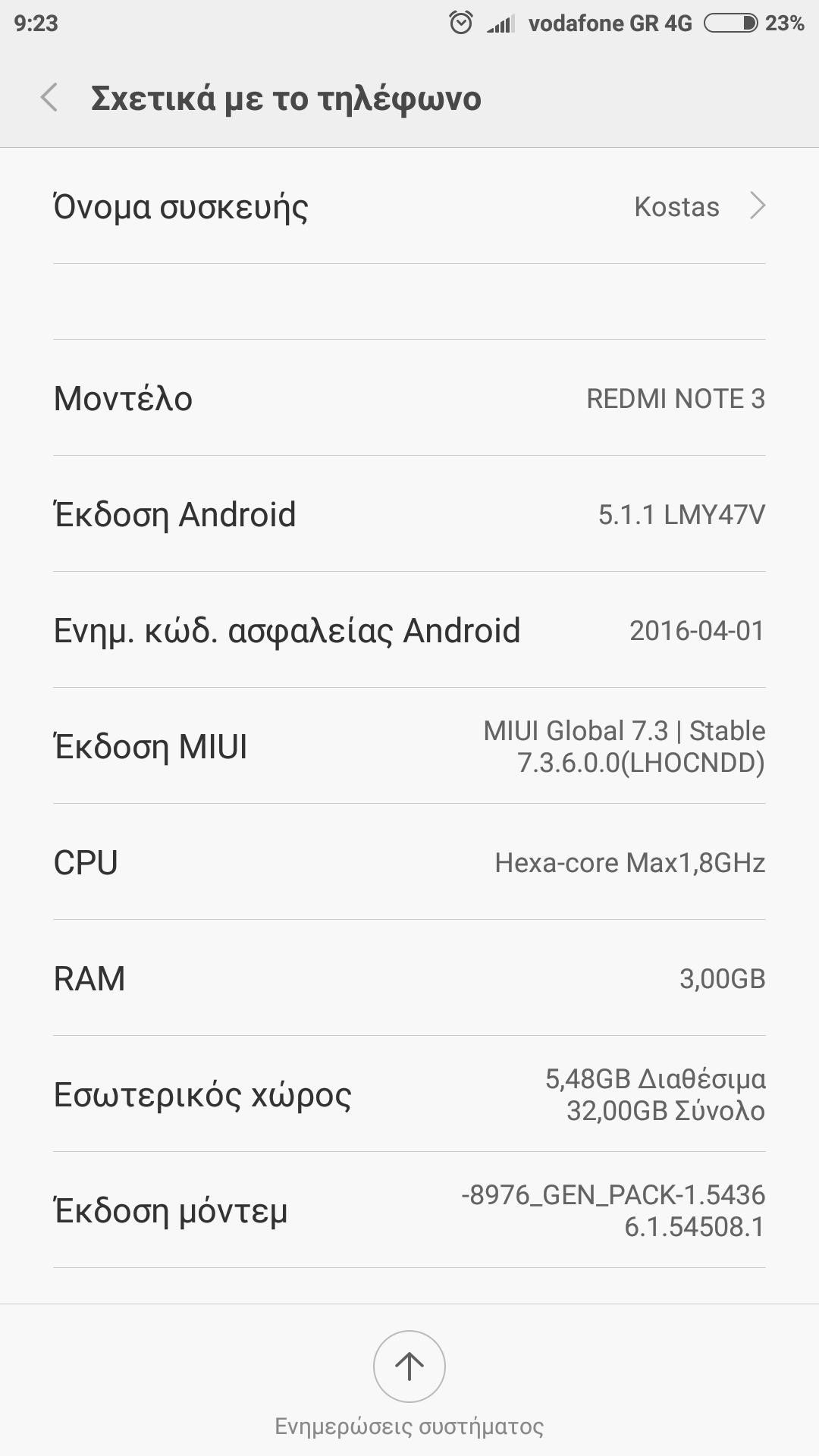The image size is (819, 1456).
Task: Tap the Εσωτερικός χώρος row
Action: (409, 1094)
